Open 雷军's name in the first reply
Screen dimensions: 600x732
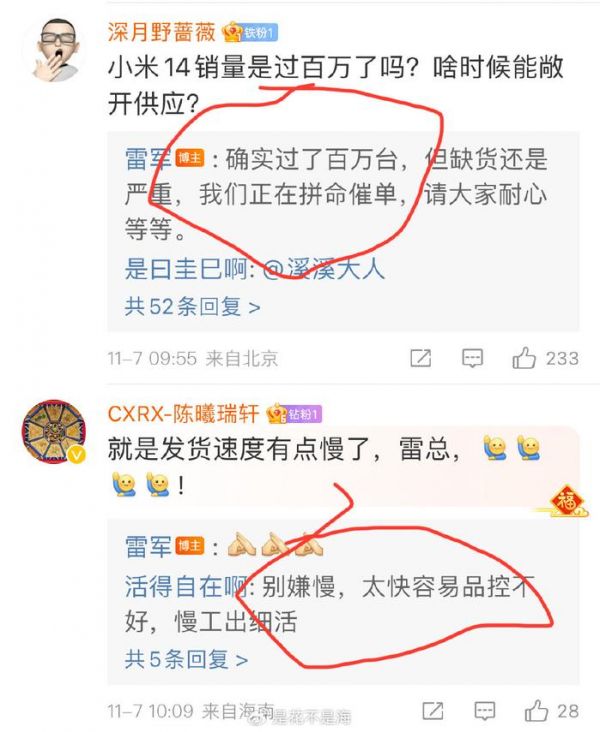(149, 159)
